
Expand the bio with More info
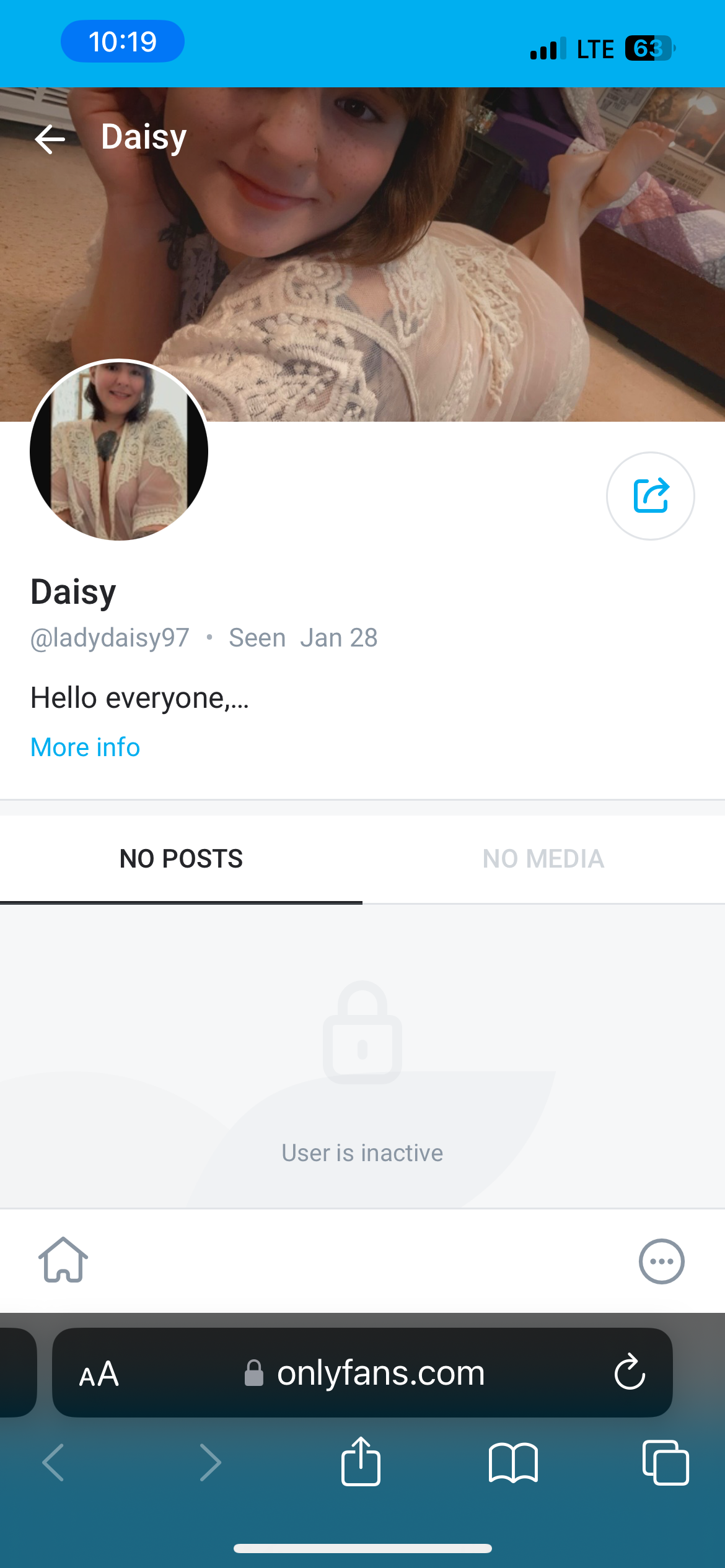point(86,747)
